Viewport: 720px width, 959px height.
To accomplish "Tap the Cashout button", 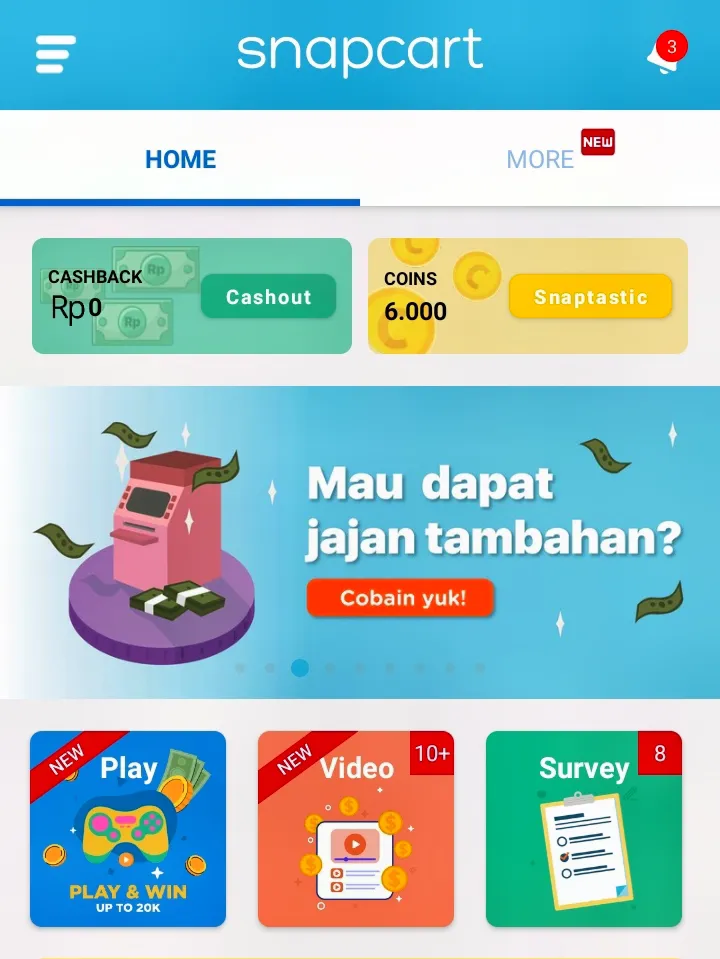I will (x=268, y=297).
